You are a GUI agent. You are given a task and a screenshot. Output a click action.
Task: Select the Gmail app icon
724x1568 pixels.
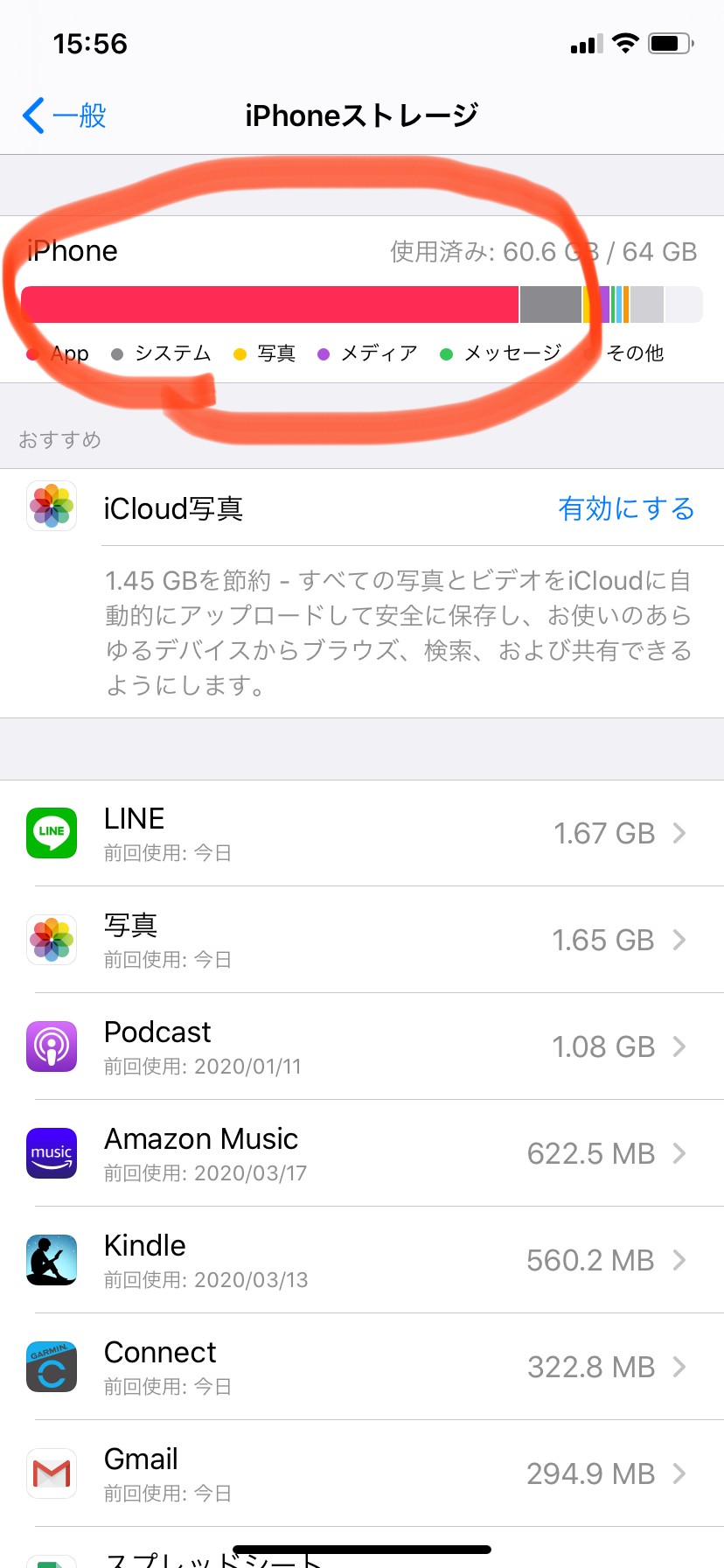[x=51, y=1473]
